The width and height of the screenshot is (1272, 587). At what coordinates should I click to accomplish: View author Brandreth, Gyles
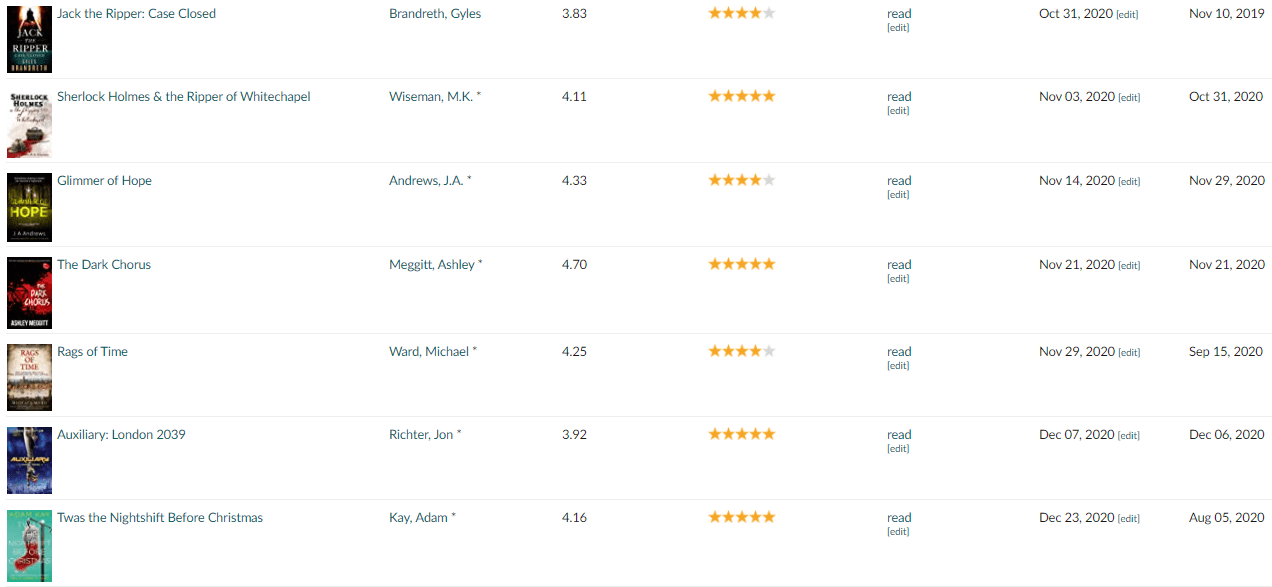[435, 14]
